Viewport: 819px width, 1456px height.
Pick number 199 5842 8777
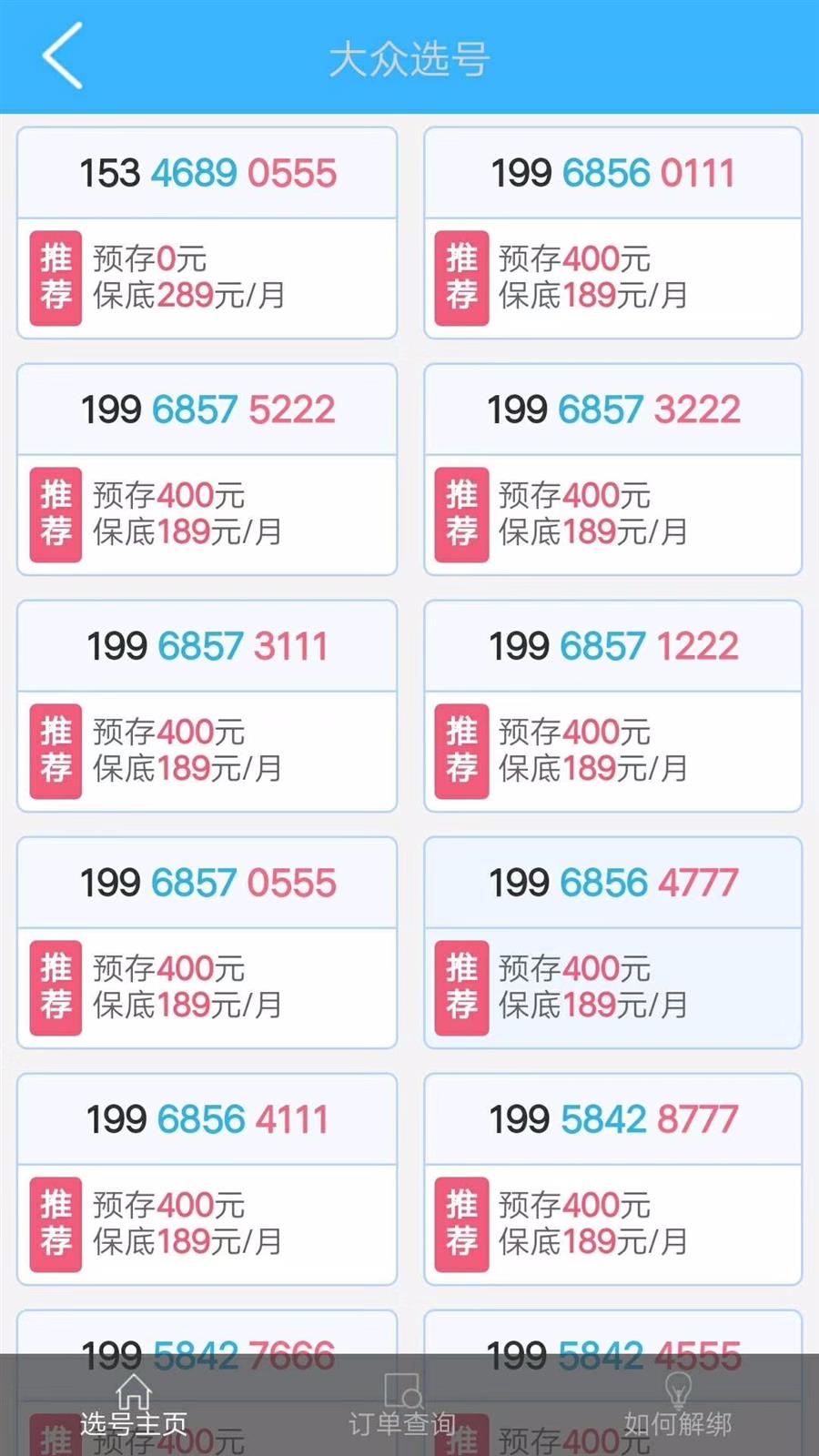pyautogui.click(x=612, y=1179)
